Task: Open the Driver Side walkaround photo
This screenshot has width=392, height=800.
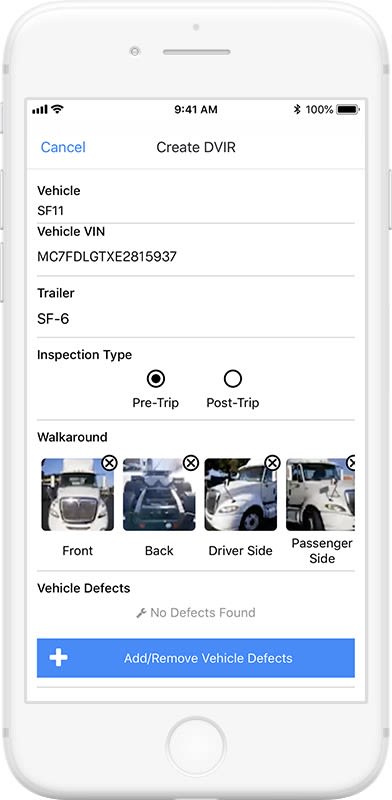Action: (x=240, y=494)
